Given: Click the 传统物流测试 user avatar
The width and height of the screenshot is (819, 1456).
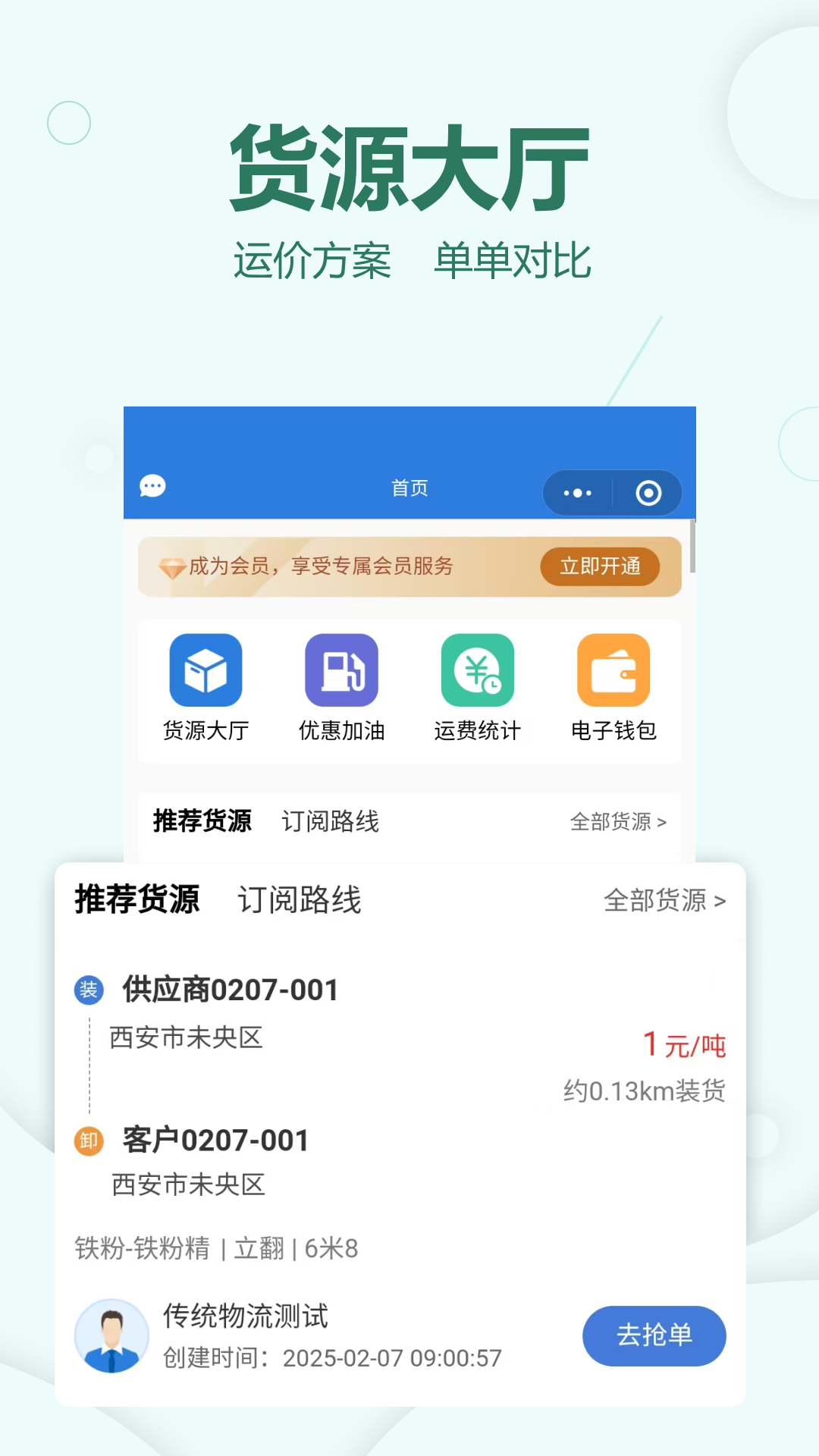Looking at the screenshot, I should [111, 1336].
